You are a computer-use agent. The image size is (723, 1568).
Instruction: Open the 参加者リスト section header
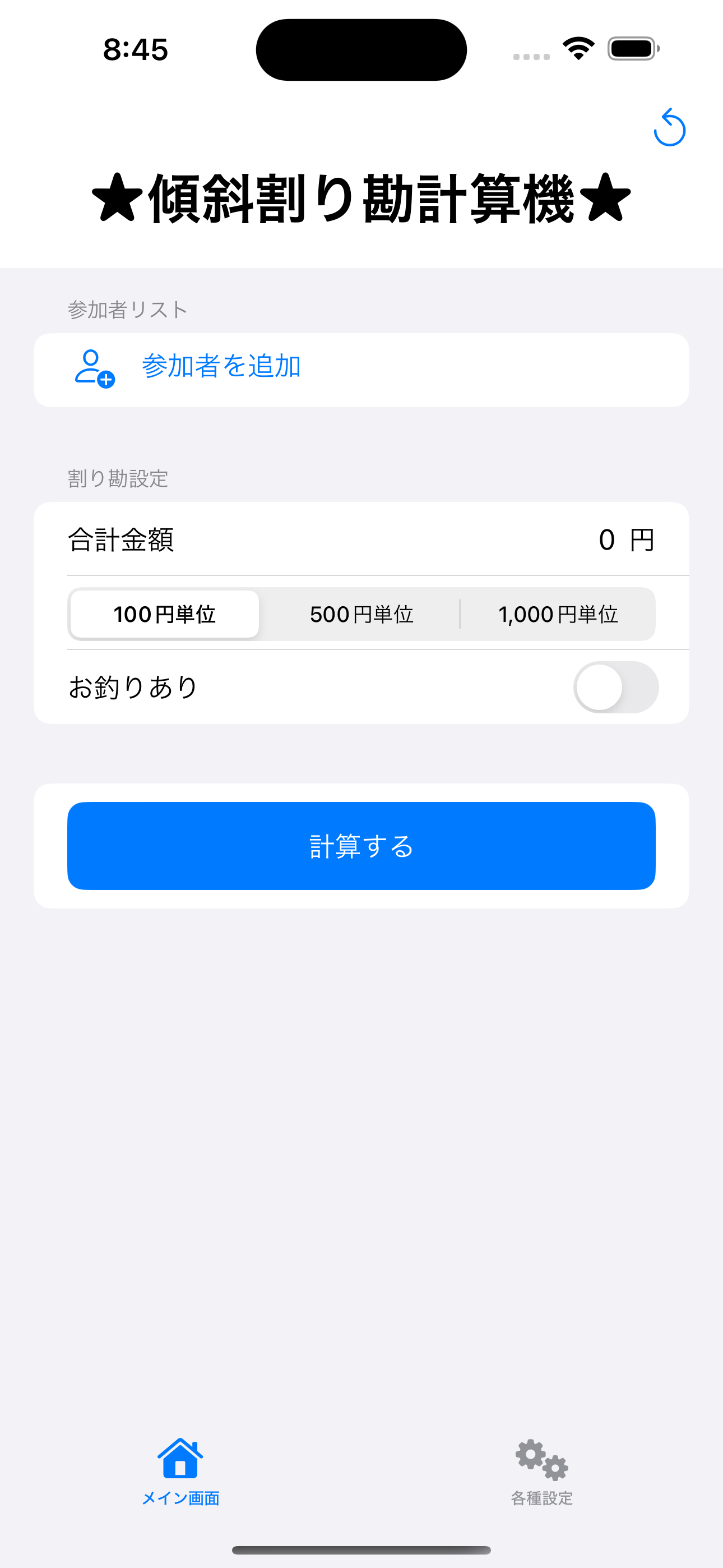[x=127, y=310]
